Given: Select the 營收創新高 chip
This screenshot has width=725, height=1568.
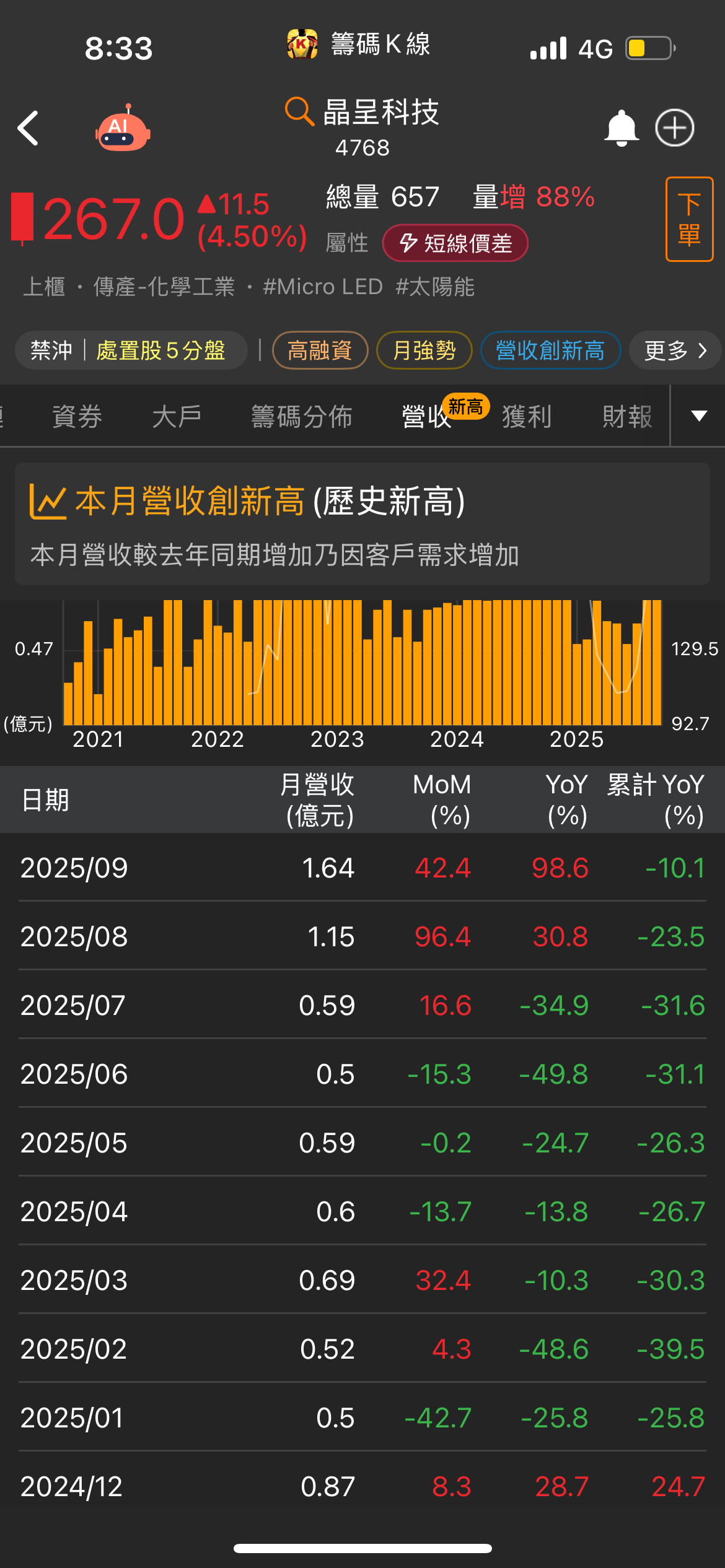Looking at the screenshot, I should [x=550, y=351].
